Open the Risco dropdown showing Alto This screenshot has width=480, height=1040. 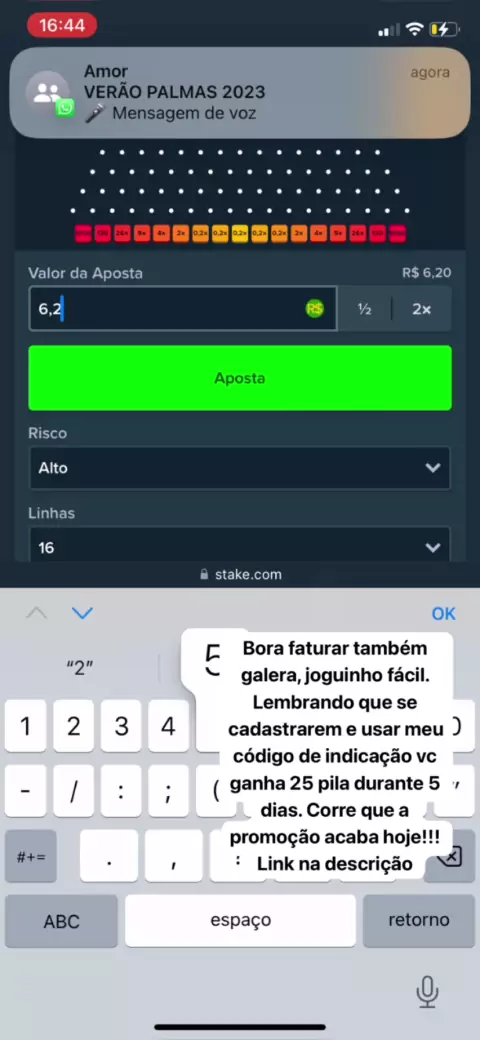coord(240,468)
